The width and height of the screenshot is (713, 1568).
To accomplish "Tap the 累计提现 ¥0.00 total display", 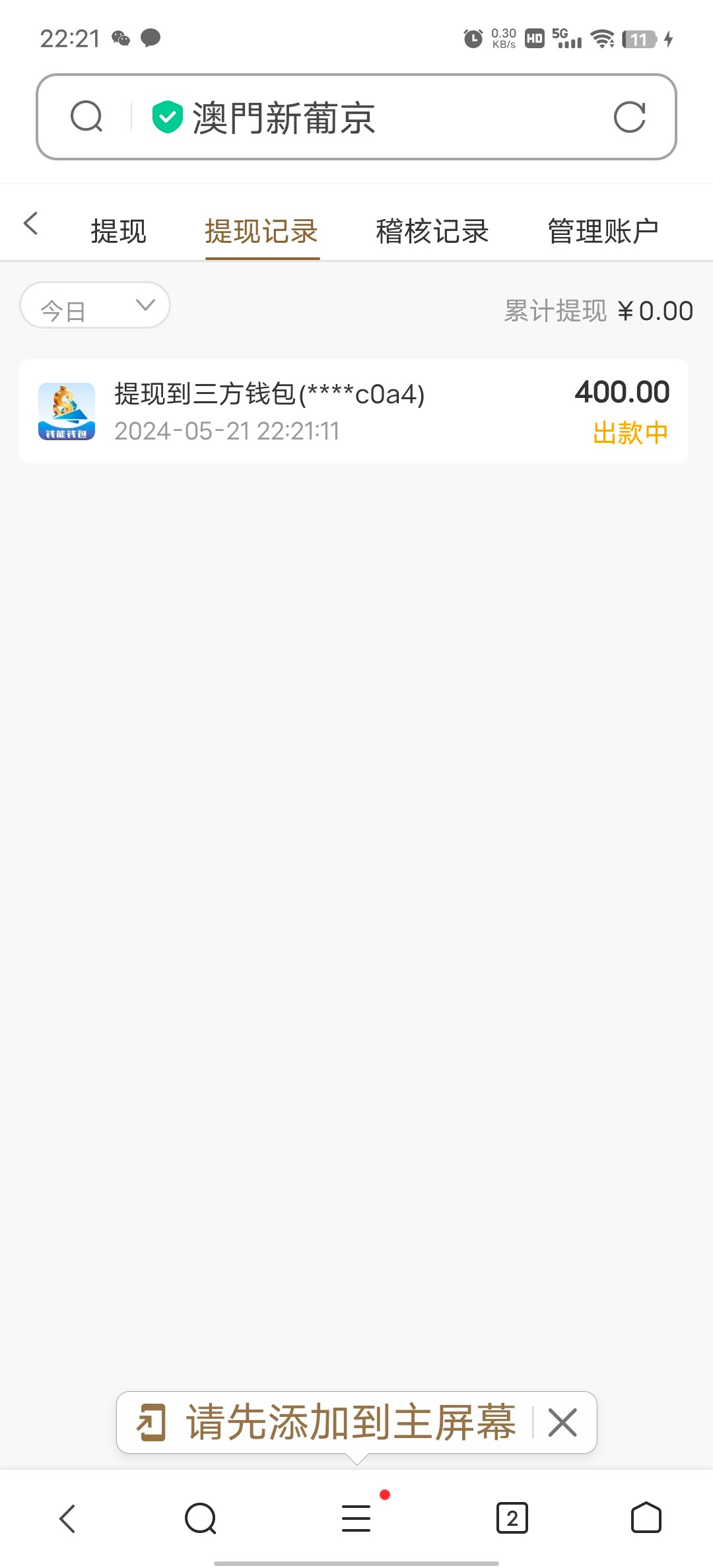I will tap(596, 310).
